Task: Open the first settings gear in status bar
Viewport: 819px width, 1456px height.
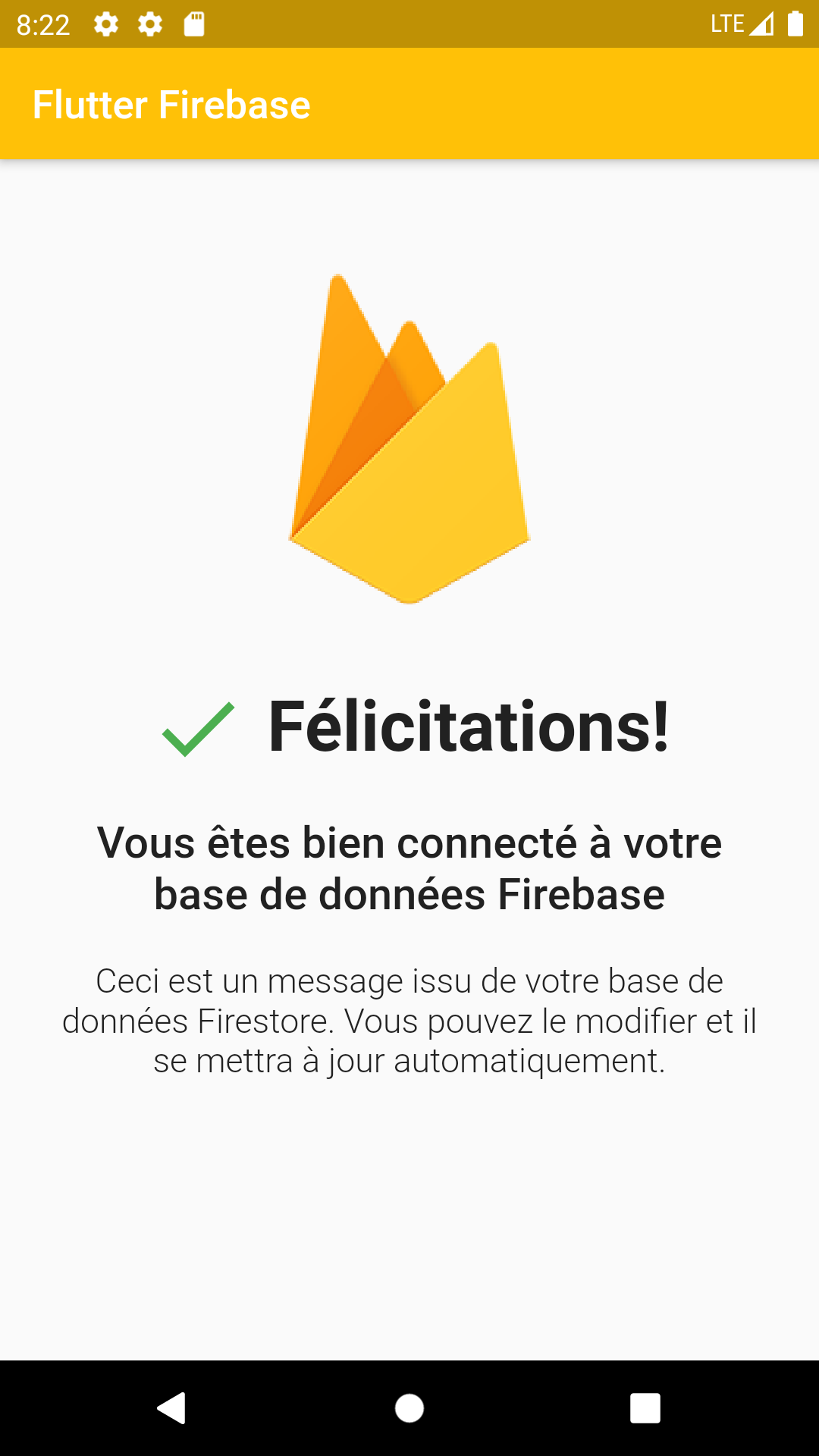Action: (x=106, y=24)
